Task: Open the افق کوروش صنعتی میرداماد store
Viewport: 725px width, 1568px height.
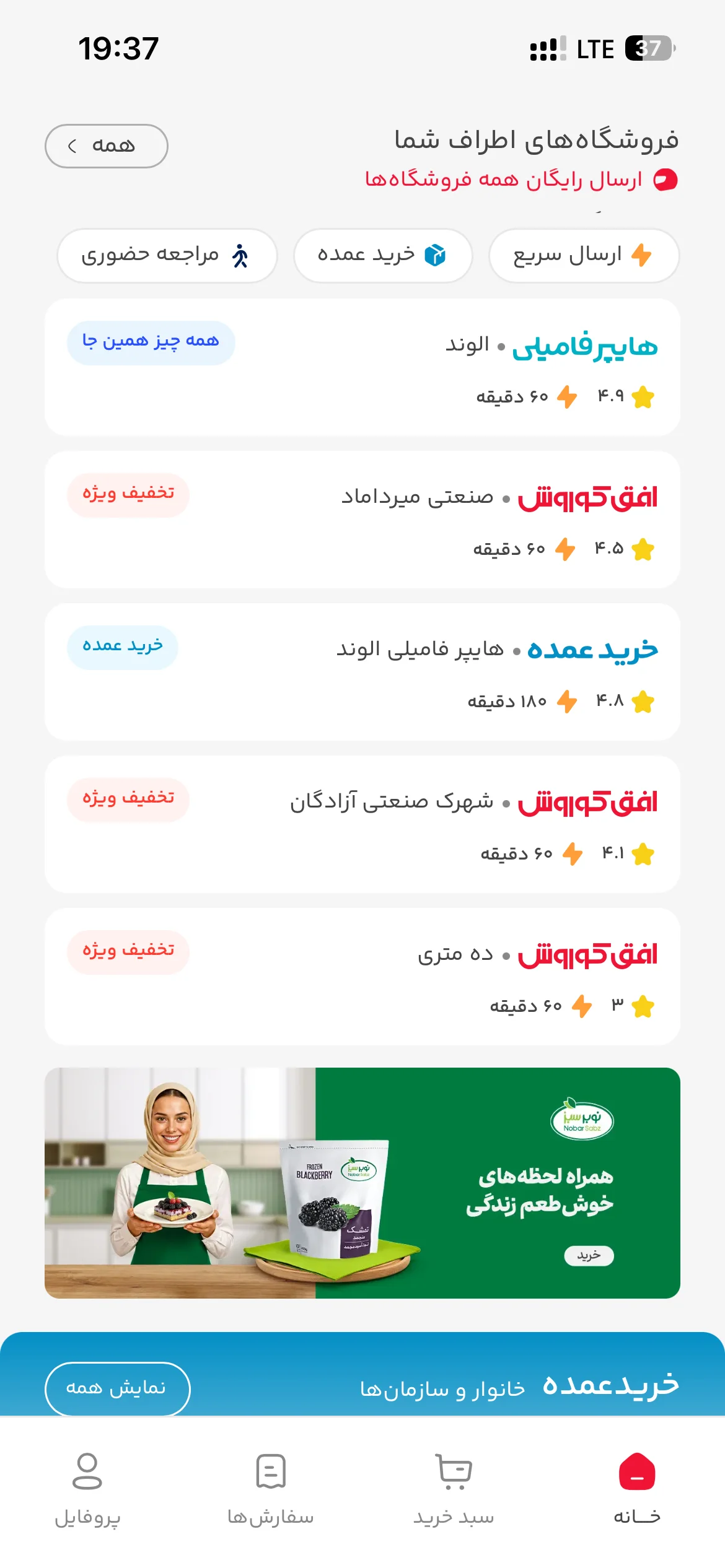Action: [362, 520]
